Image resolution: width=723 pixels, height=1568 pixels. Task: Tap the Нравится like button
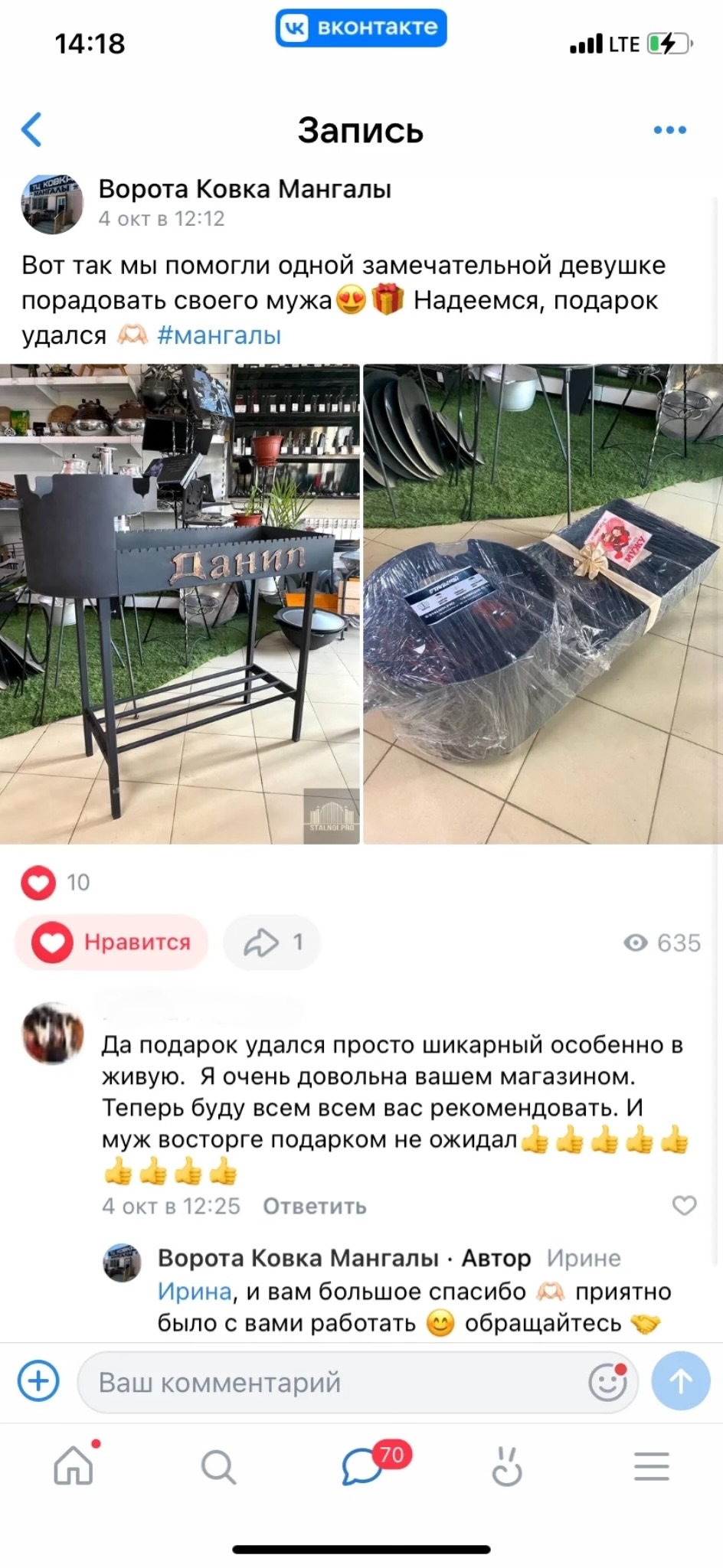point(112,942)
